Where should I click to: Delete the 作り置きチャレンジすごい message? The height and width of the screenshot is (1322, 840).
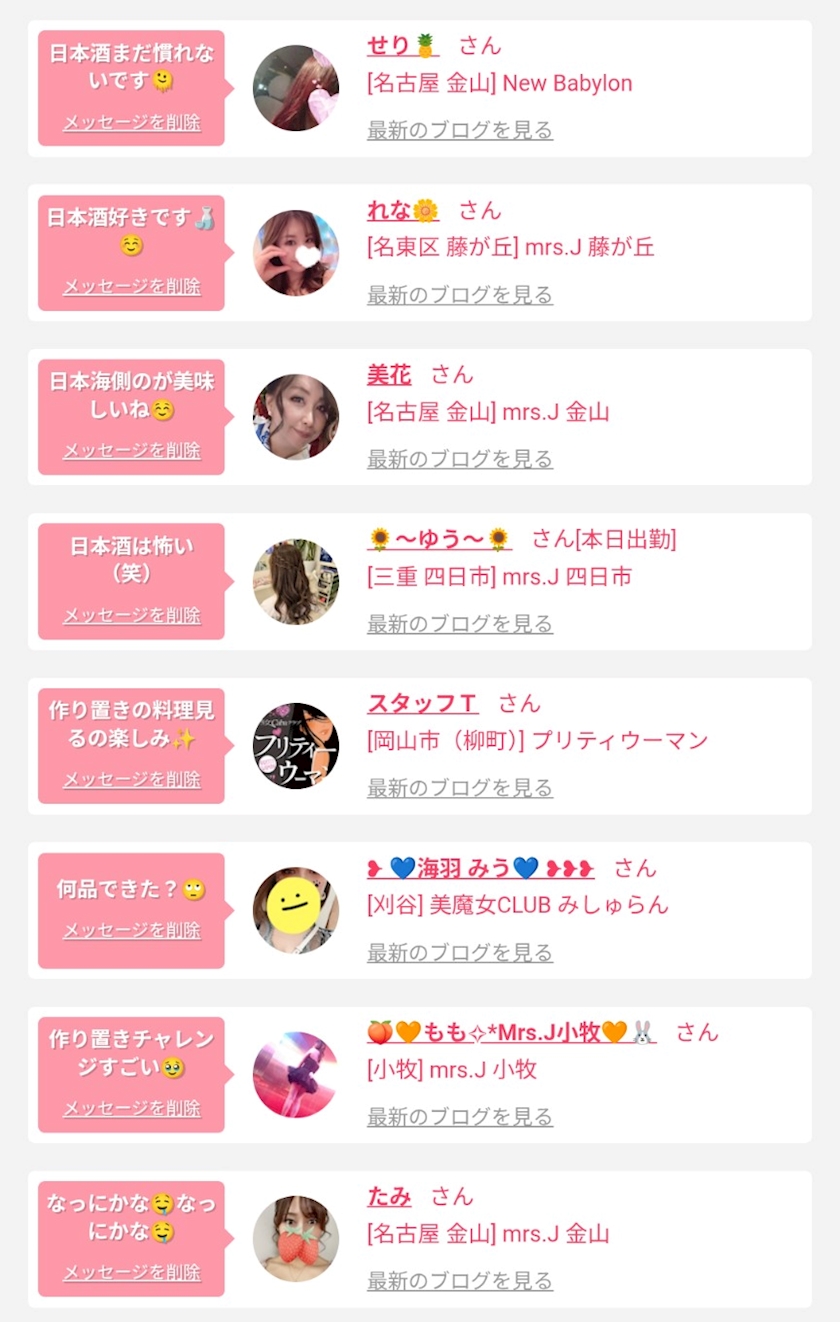point(132,1108)
